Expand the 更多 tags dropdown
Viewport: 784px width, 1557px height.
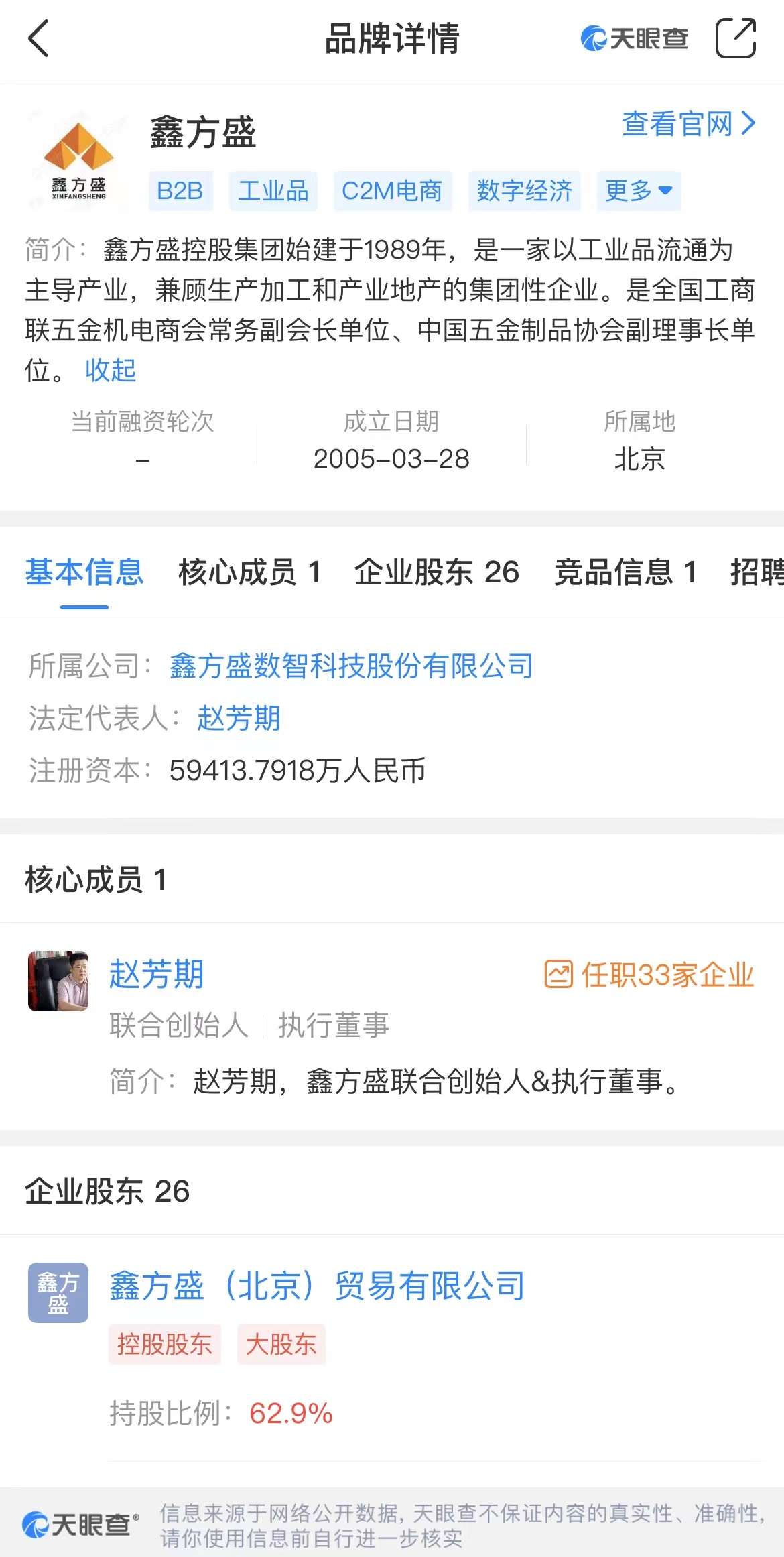[638, 191]
